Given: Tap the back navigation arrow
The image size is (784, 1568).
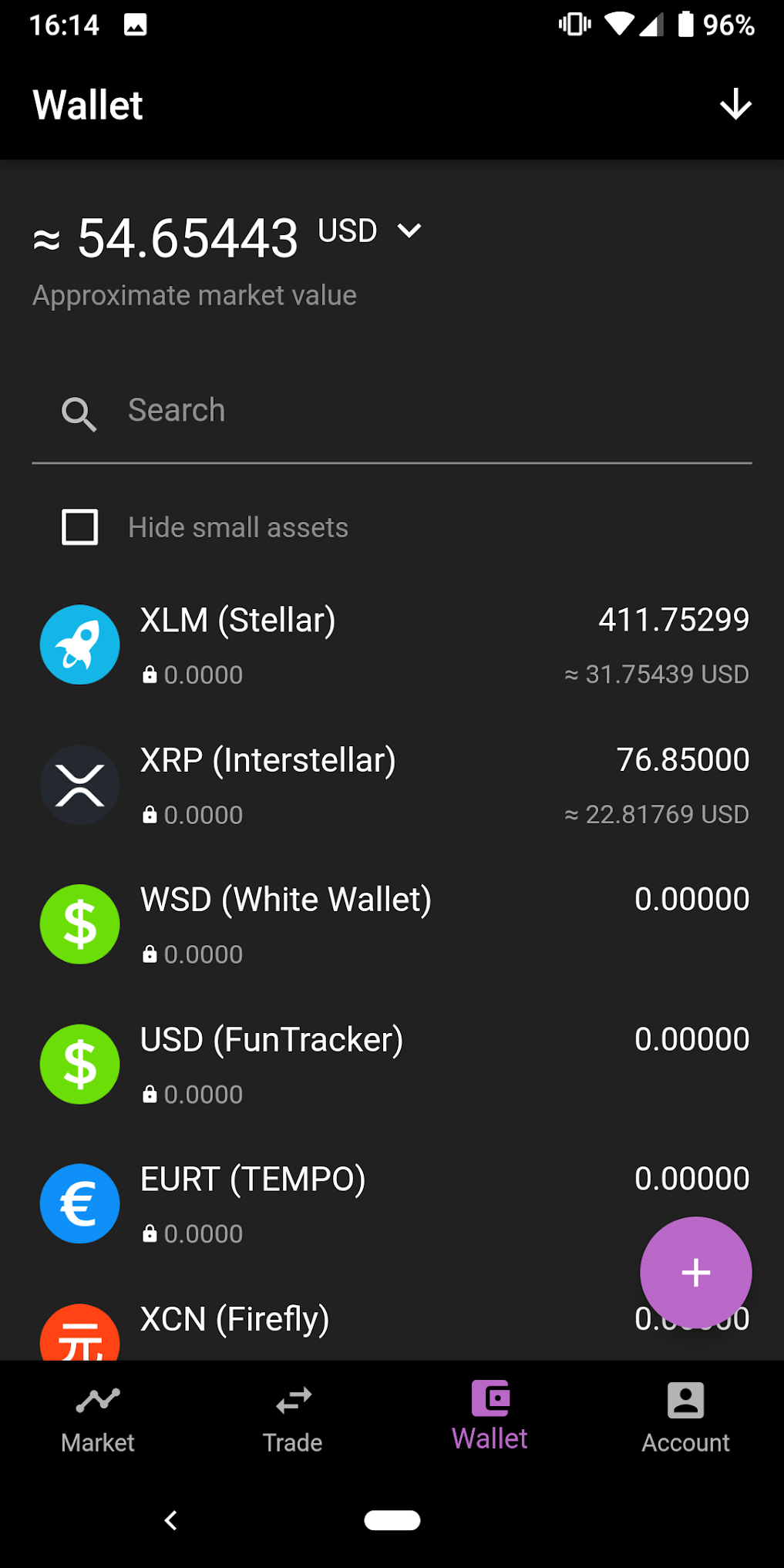Looking at the screenshot, I should coord(171,1520).
